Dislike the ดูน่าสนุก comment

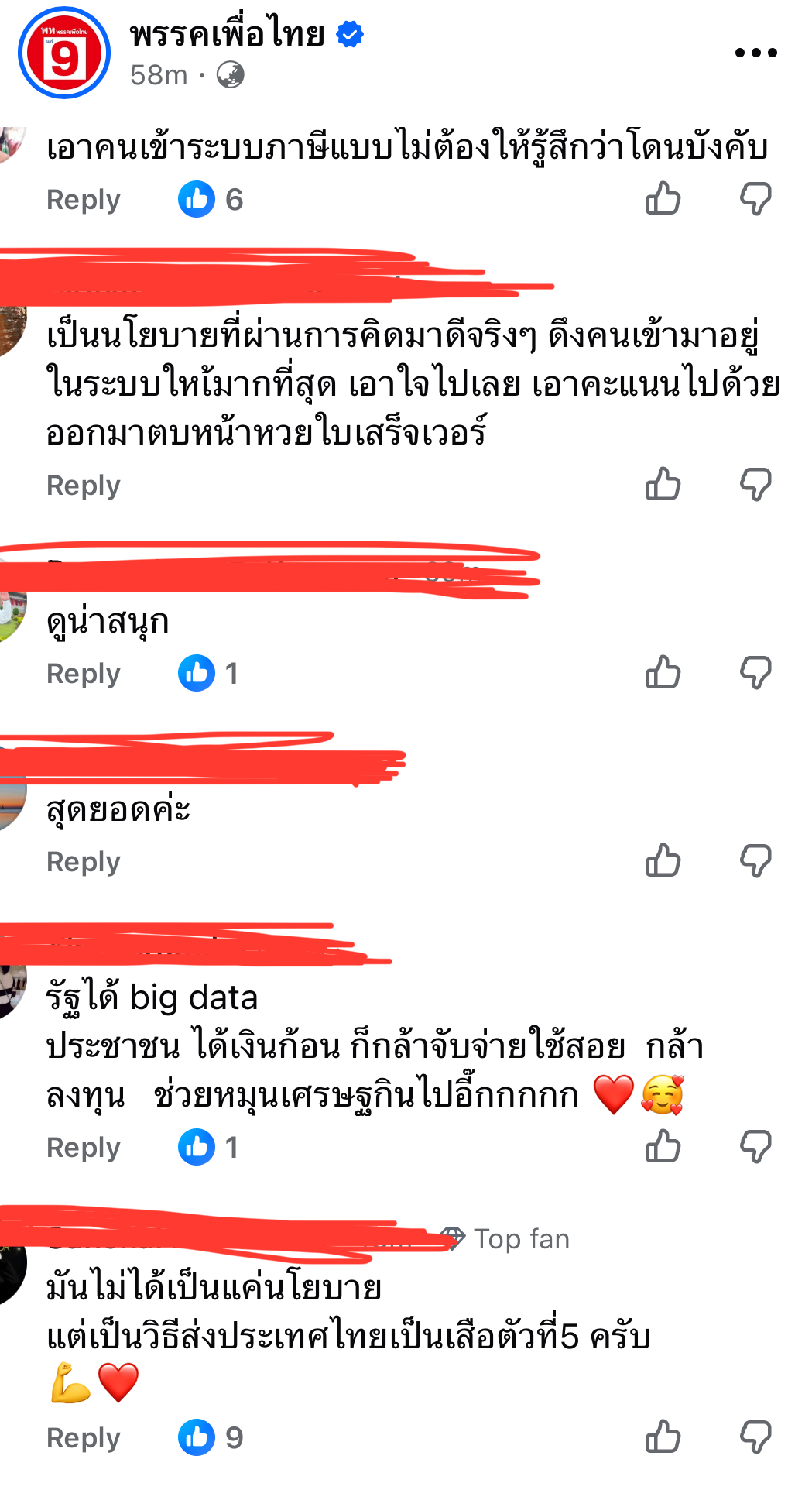(x=755, y=673)
